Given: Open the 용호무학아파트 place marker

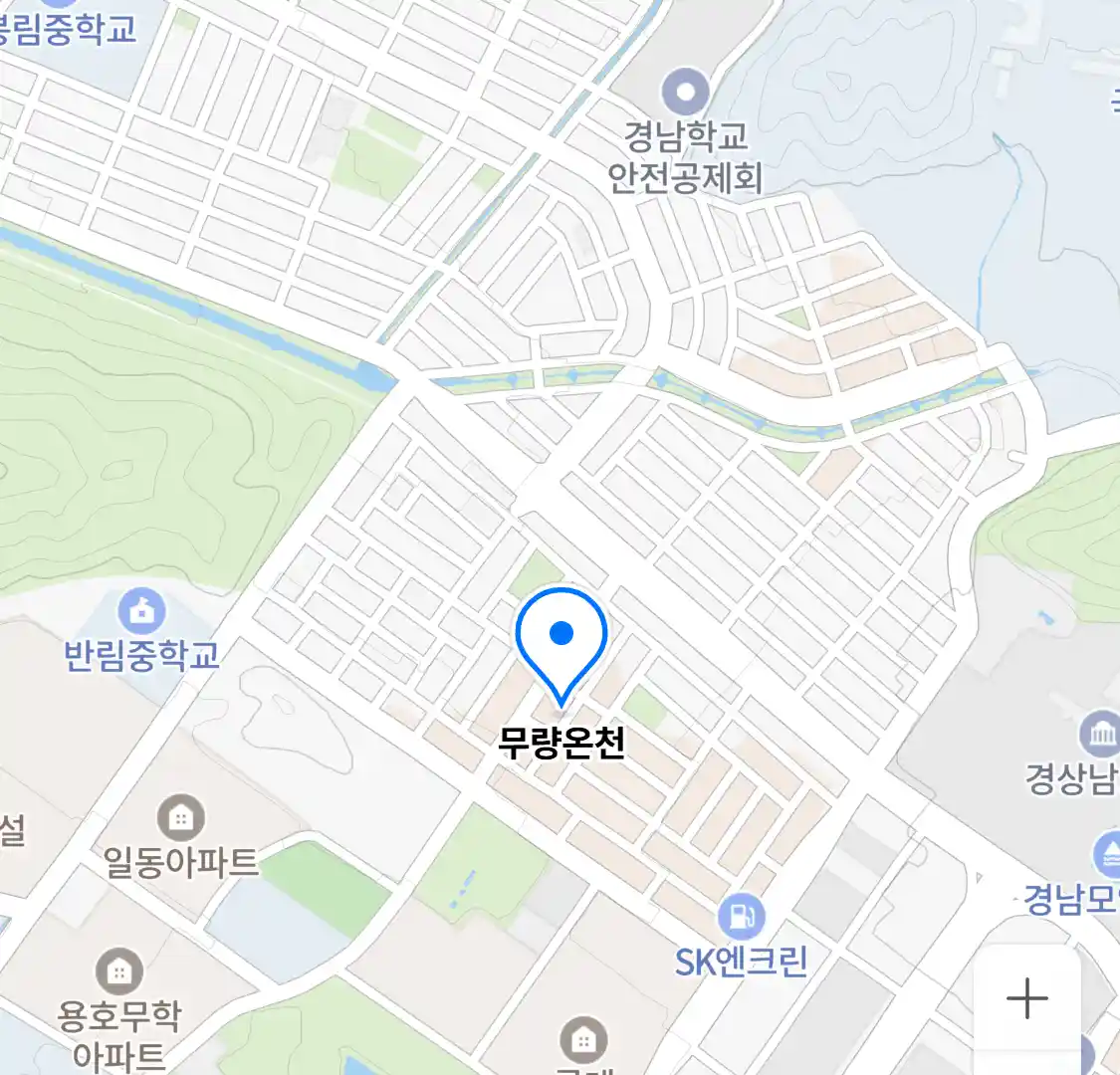Looking at the screenshot, I should point(118,971).
